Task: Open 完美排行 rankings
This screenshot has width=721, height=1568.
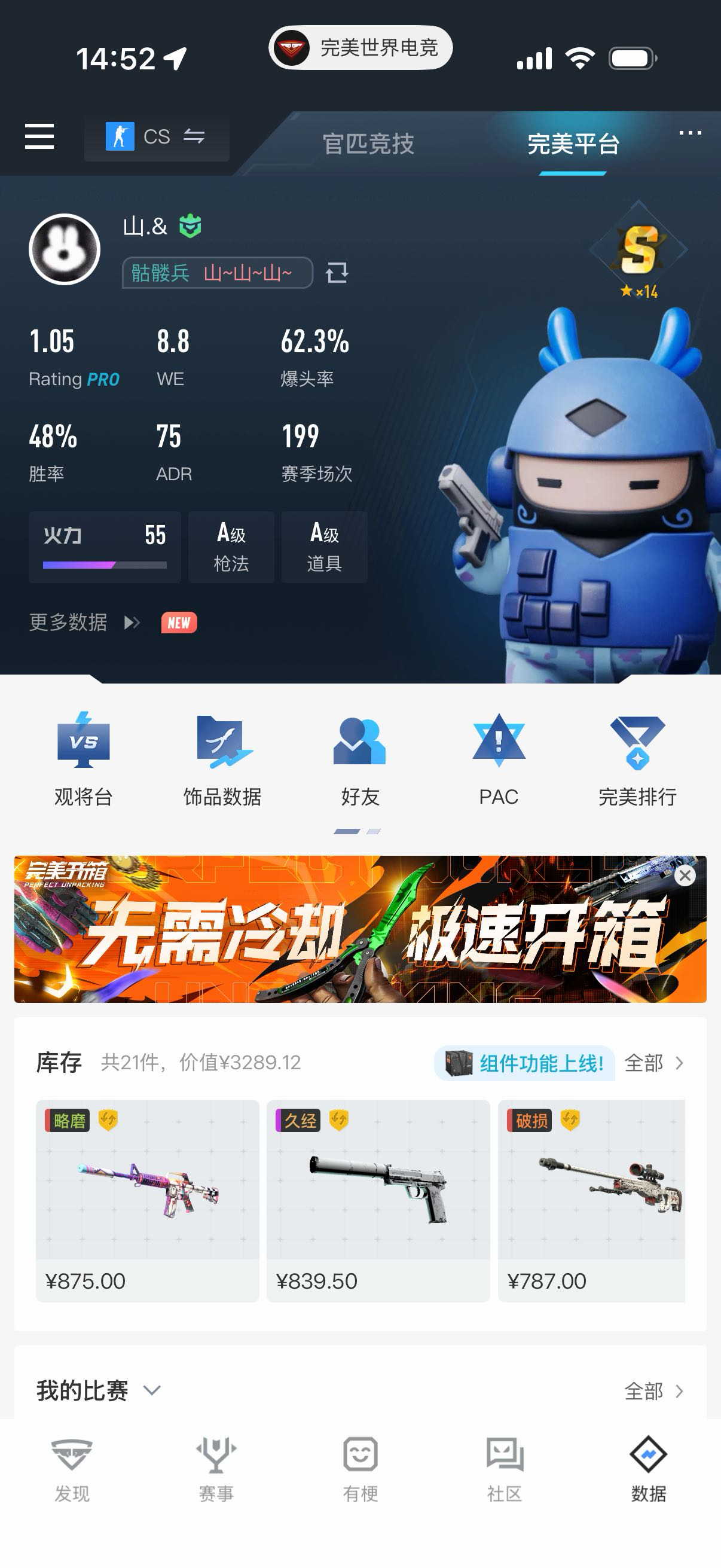Action: tap(637, 759)
